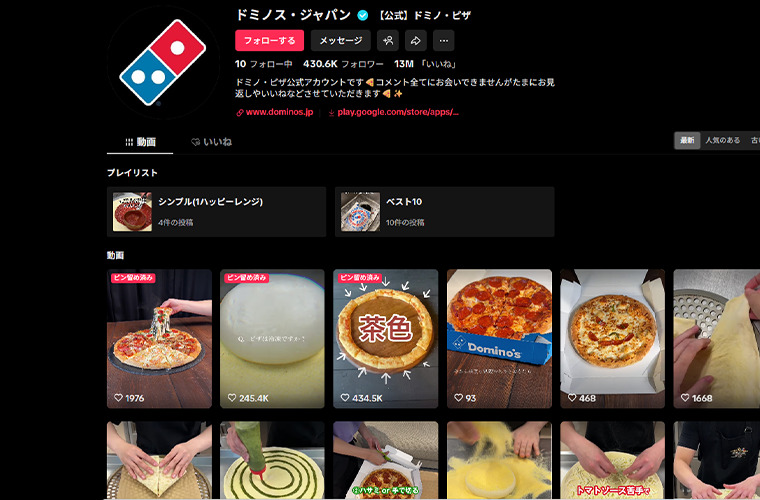Viewport: 760px width, 500px height.
Task: Select the 動画 tab
Action: coord(140,142)
